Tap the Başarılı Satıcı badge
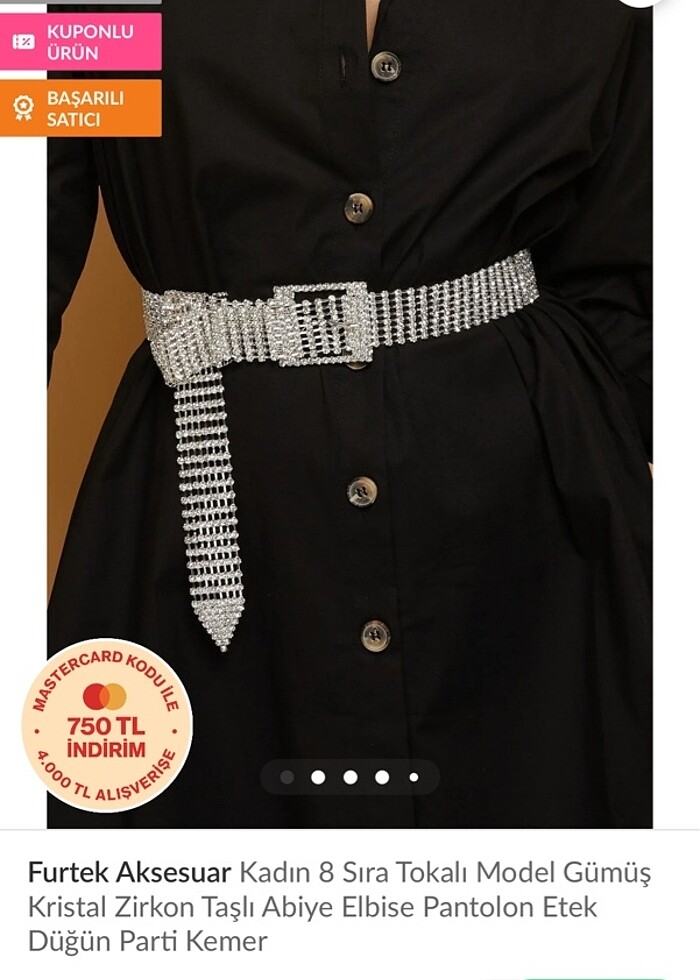 pos(80,108)
